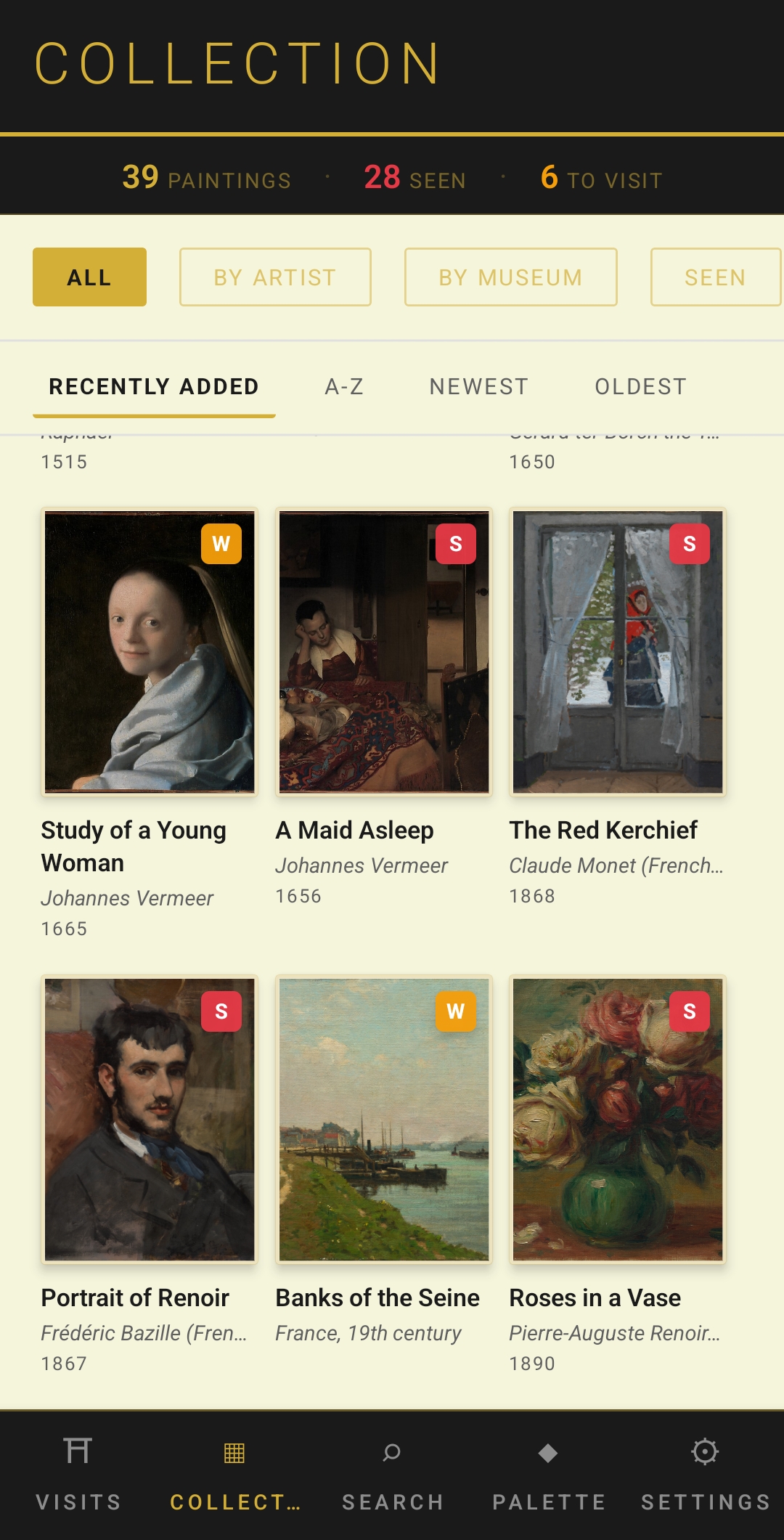Toggle the wishlist badge on Banks of the Seine
The image size is (784, 1540).
pyautogui.click(x=456, y=1011)
